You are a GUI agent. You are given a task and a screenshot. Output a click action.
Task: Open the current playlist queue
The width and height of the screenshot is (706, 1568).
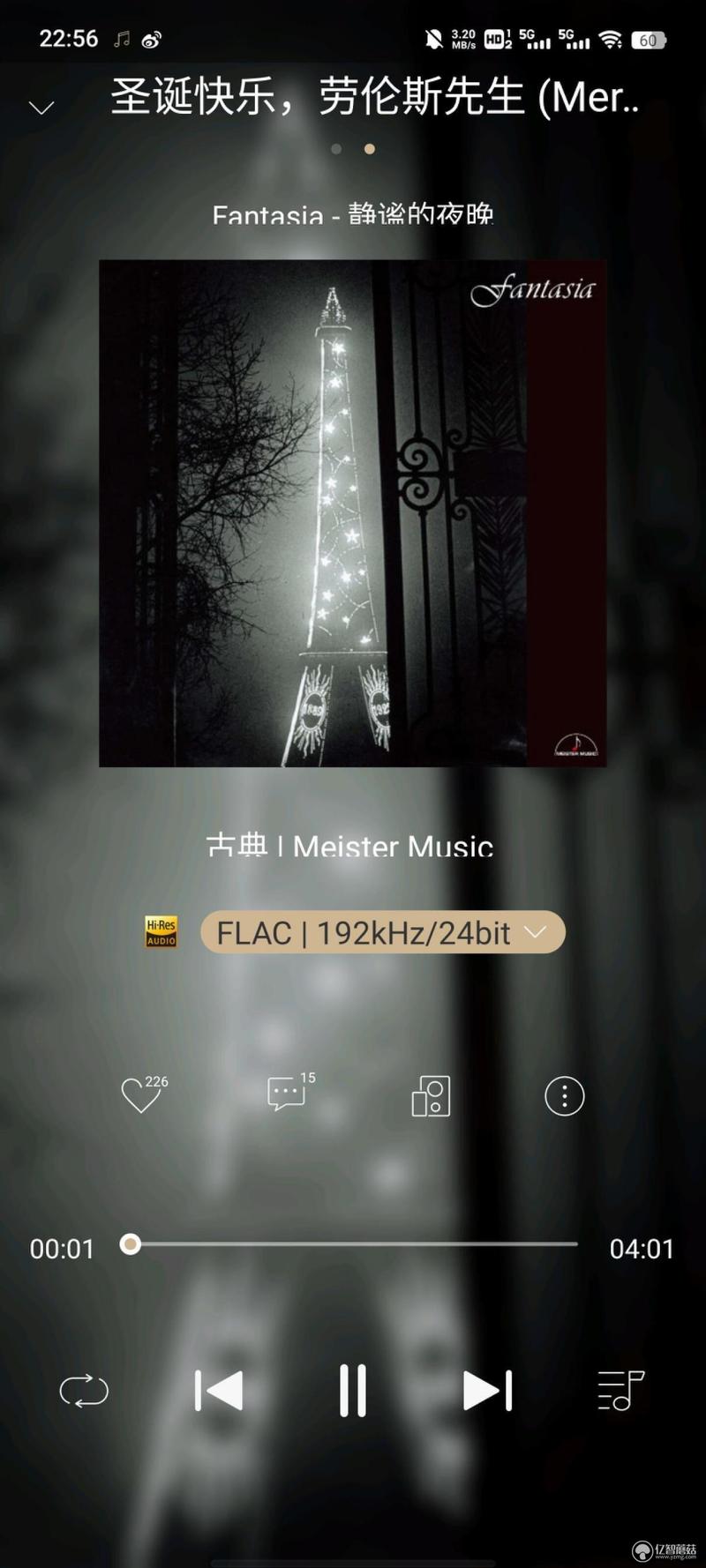point(620,1391)
